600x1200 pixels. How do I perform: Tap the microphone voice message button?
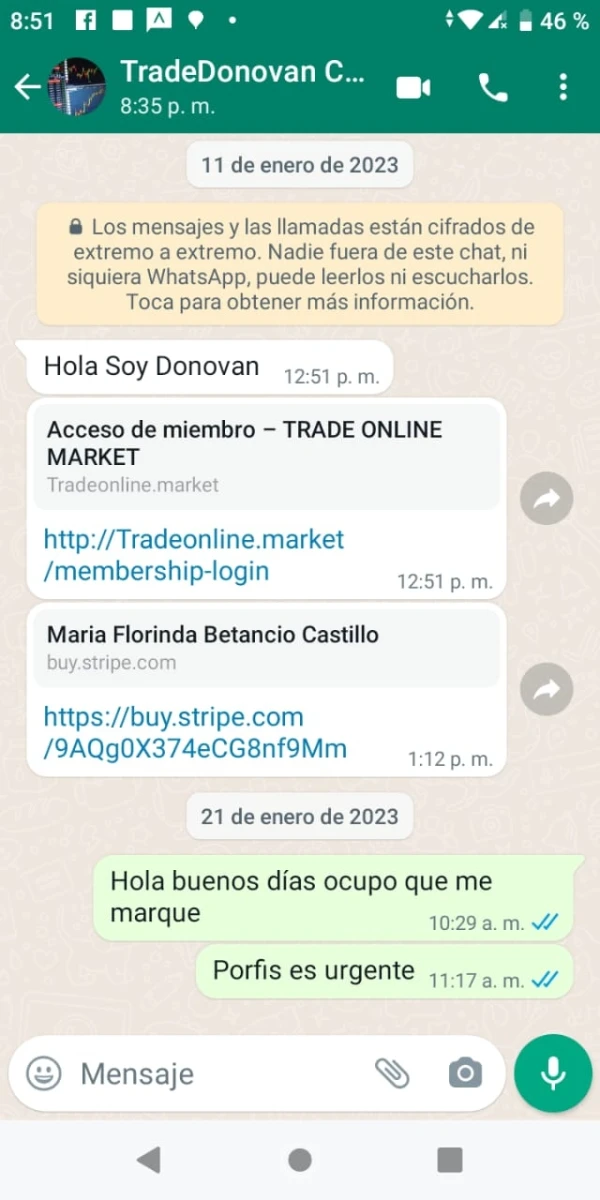pos(553,1073)
